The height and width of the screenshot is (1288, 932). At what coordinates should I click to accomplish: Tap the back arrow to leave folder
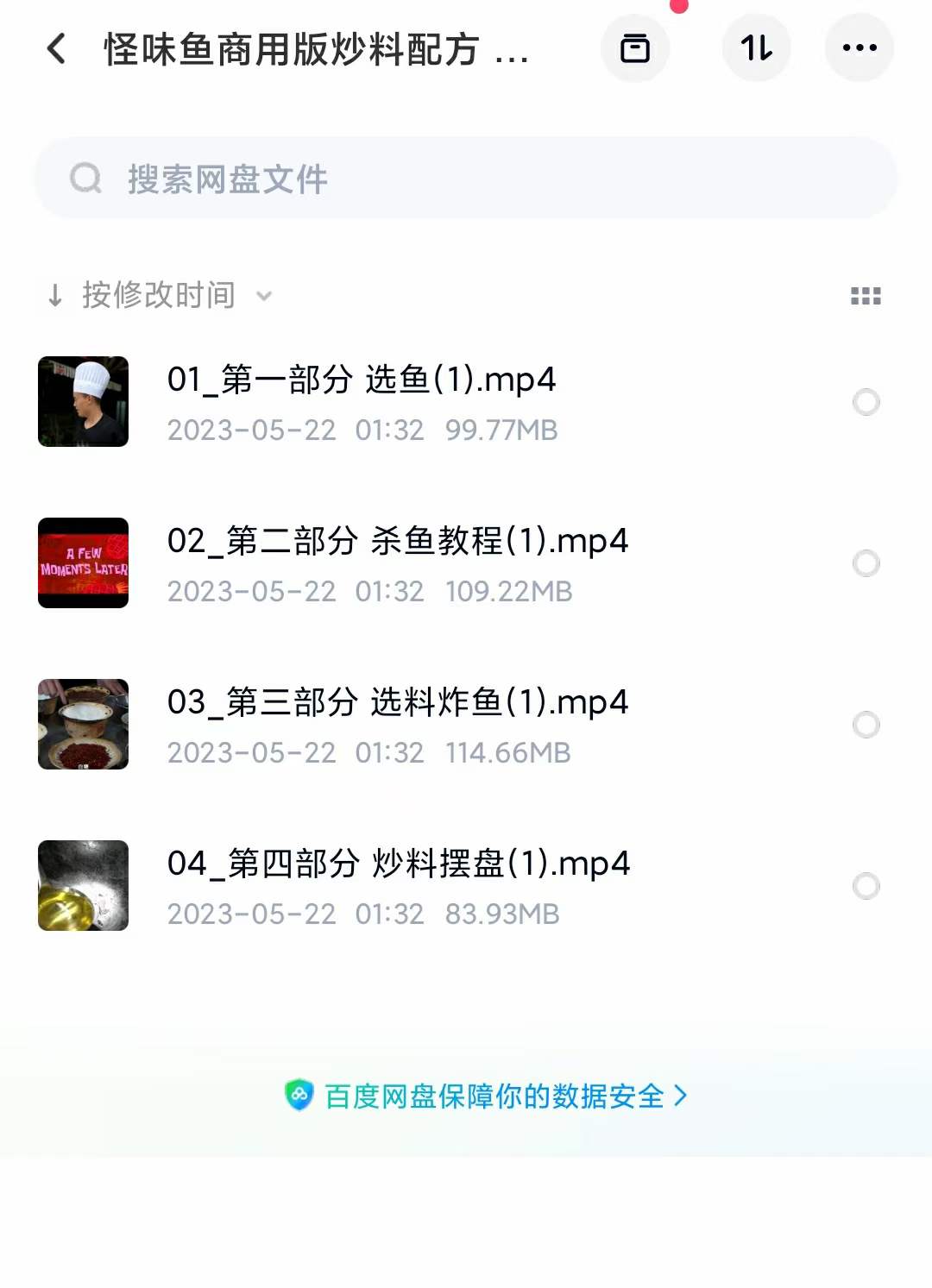click(55, 49)
